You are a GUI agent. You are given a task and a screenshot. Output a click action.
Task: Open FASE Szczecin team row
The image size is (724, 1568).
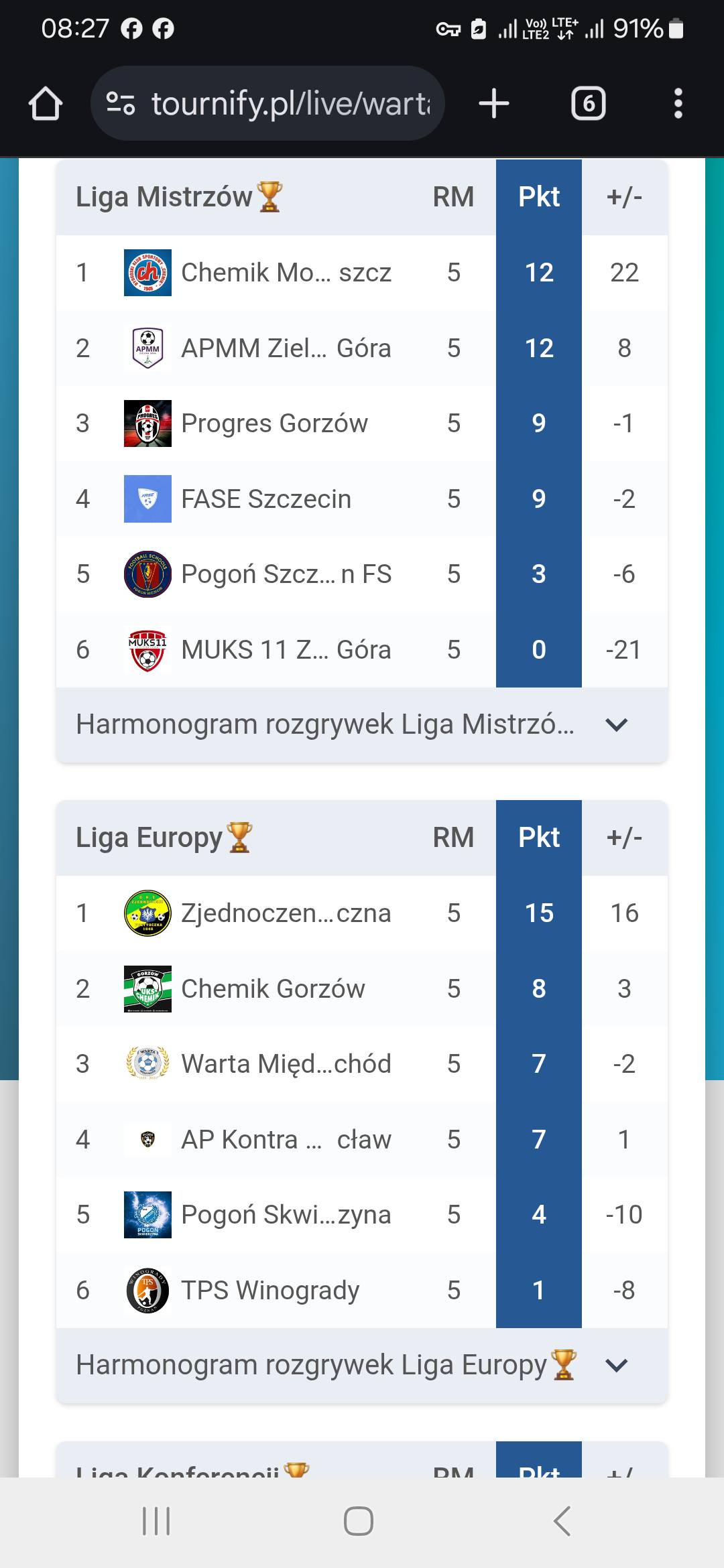click(x=362, y=499)
